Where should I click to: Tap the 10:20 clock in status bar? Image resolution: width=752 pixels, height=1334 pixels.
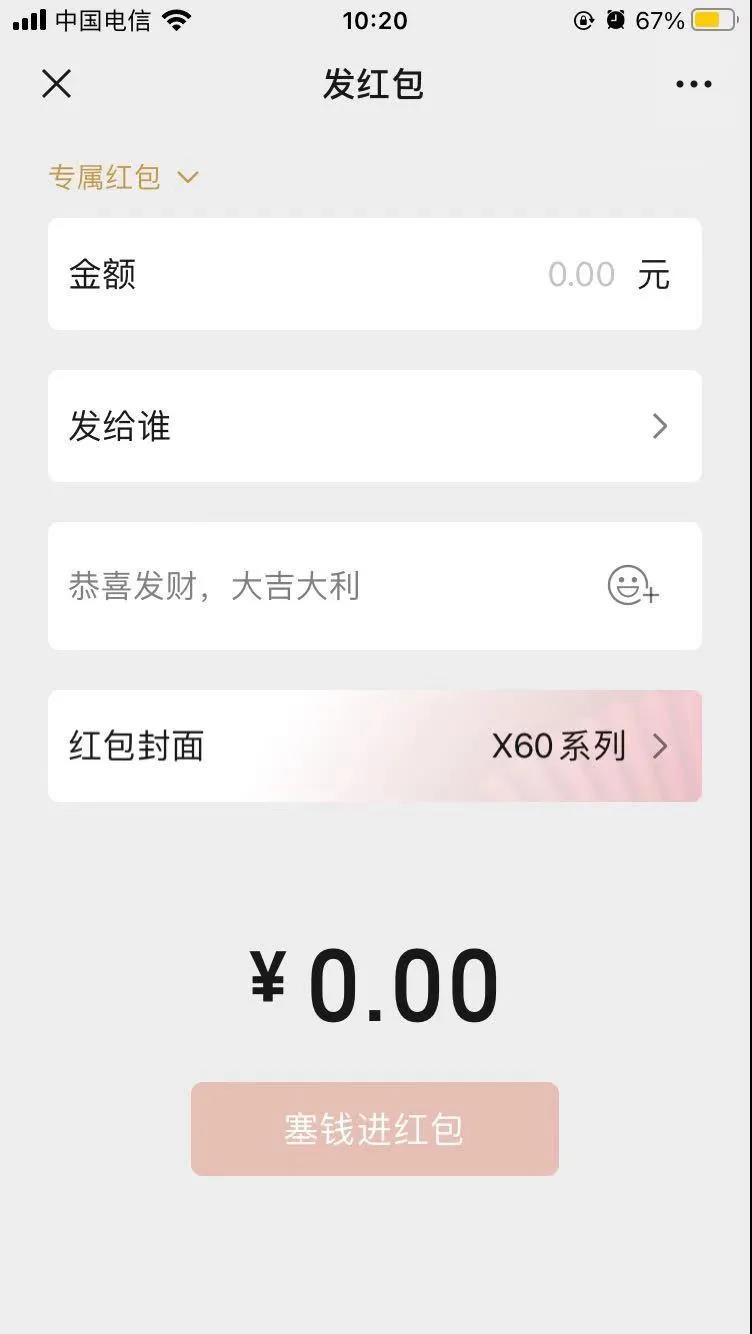tap(375, 20)
